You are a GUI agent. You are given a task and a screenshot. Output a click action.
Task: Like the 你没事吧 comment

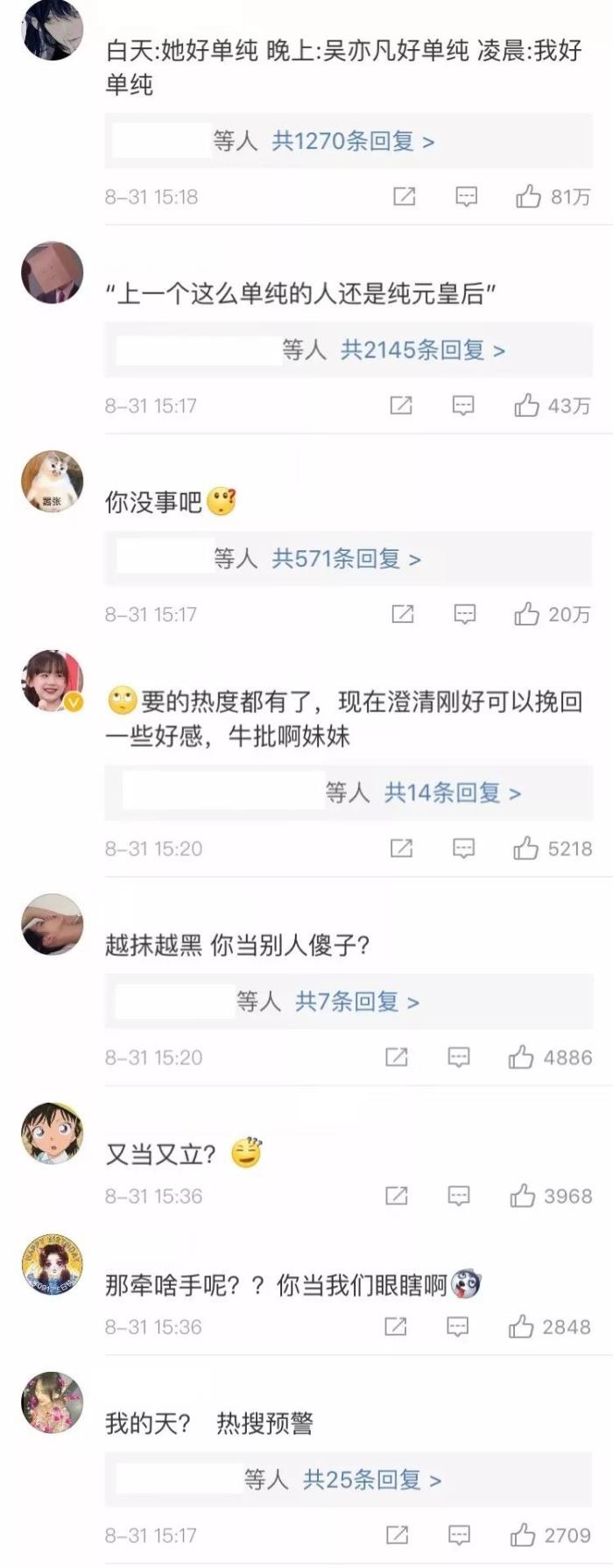coord(526,614)
